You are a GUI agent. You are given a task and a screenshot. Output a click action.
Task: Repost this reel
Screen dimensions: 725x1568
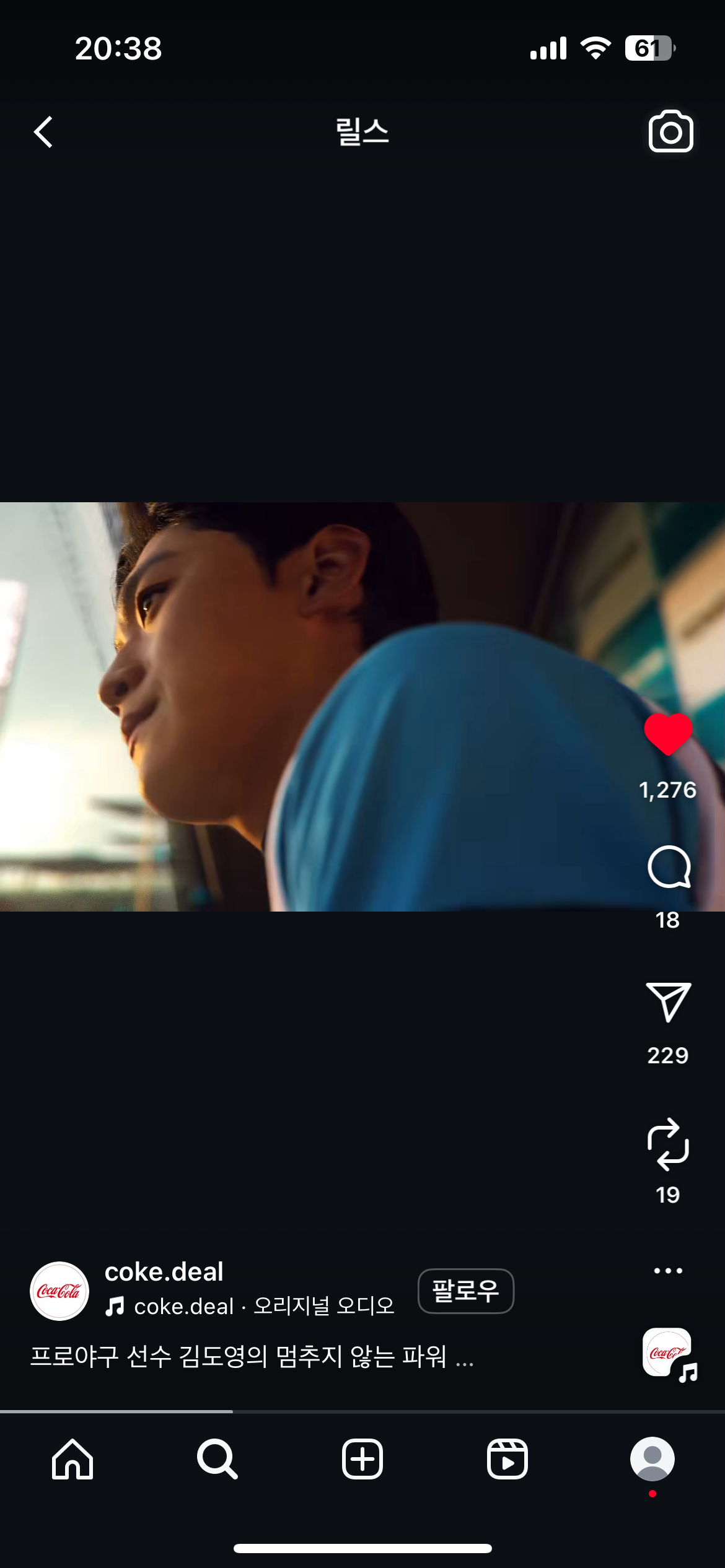click(x=668, y=1144)
